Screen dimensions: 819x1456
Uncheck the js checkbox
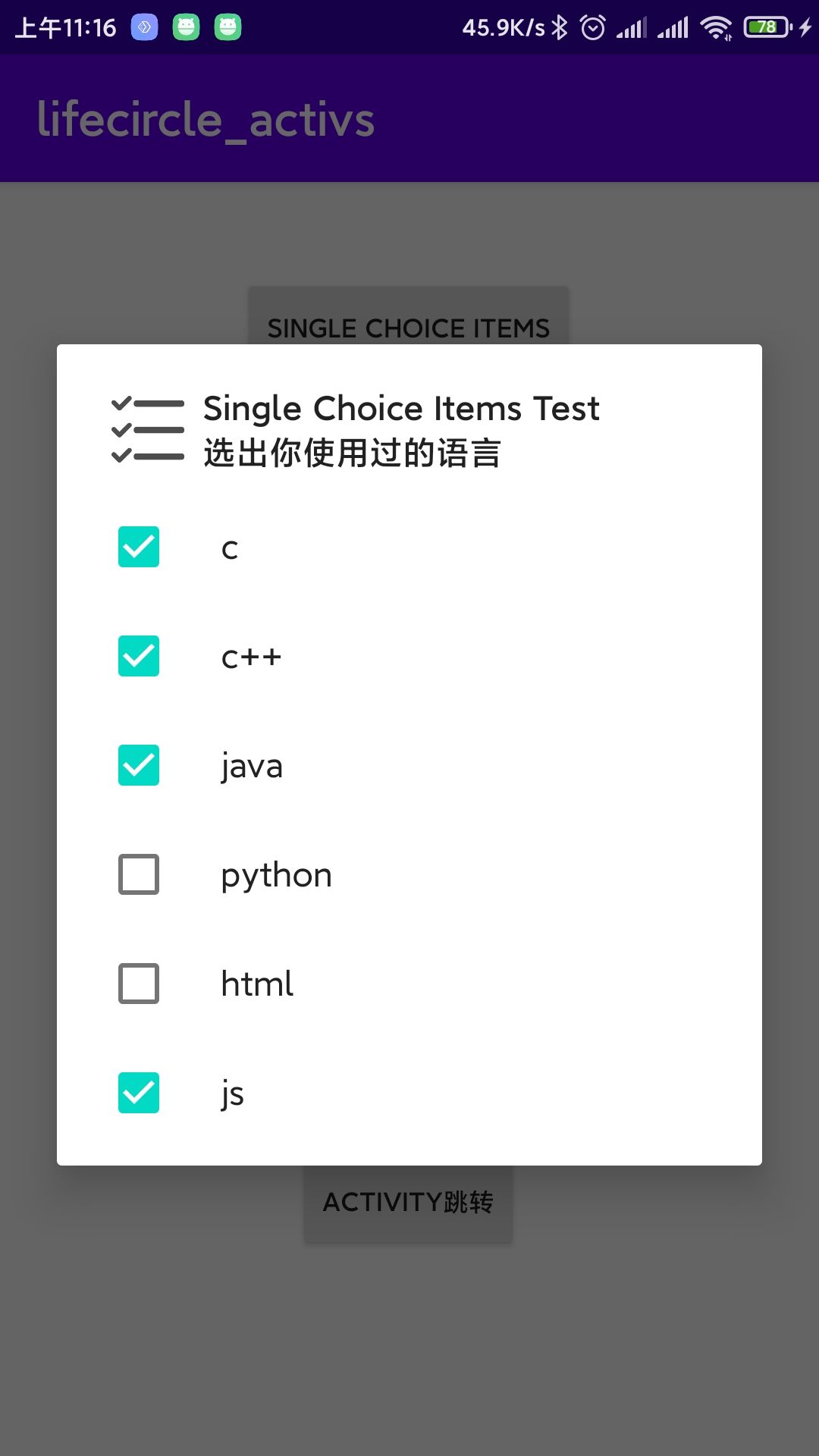[x=139, y=1093]
